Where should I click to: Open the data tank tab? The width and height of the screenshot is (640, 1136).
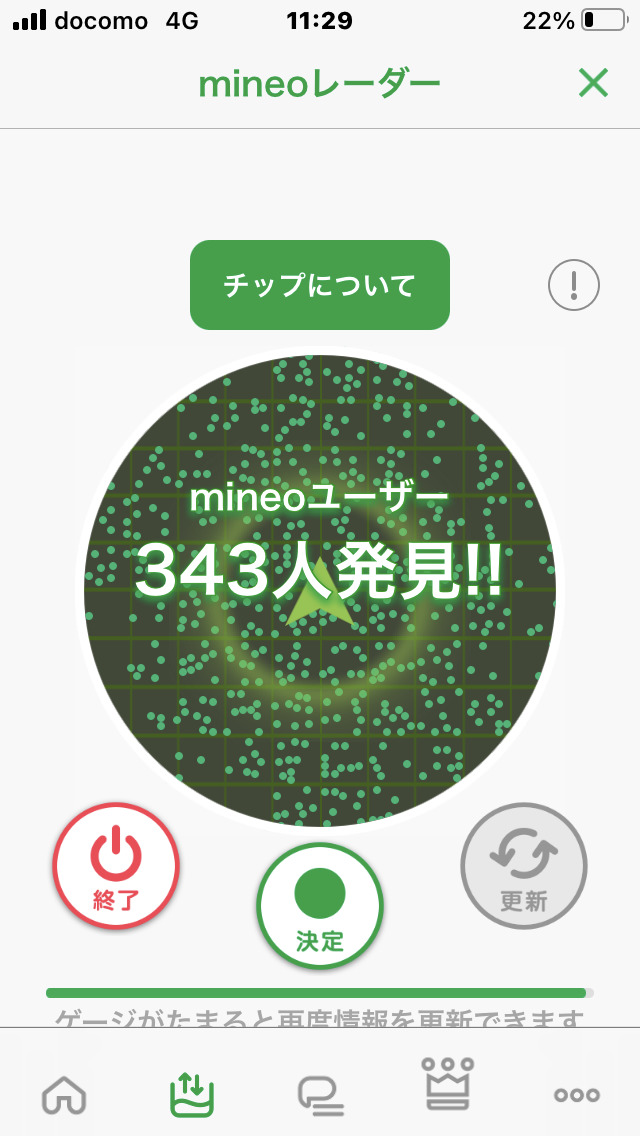pos(191,1092)
